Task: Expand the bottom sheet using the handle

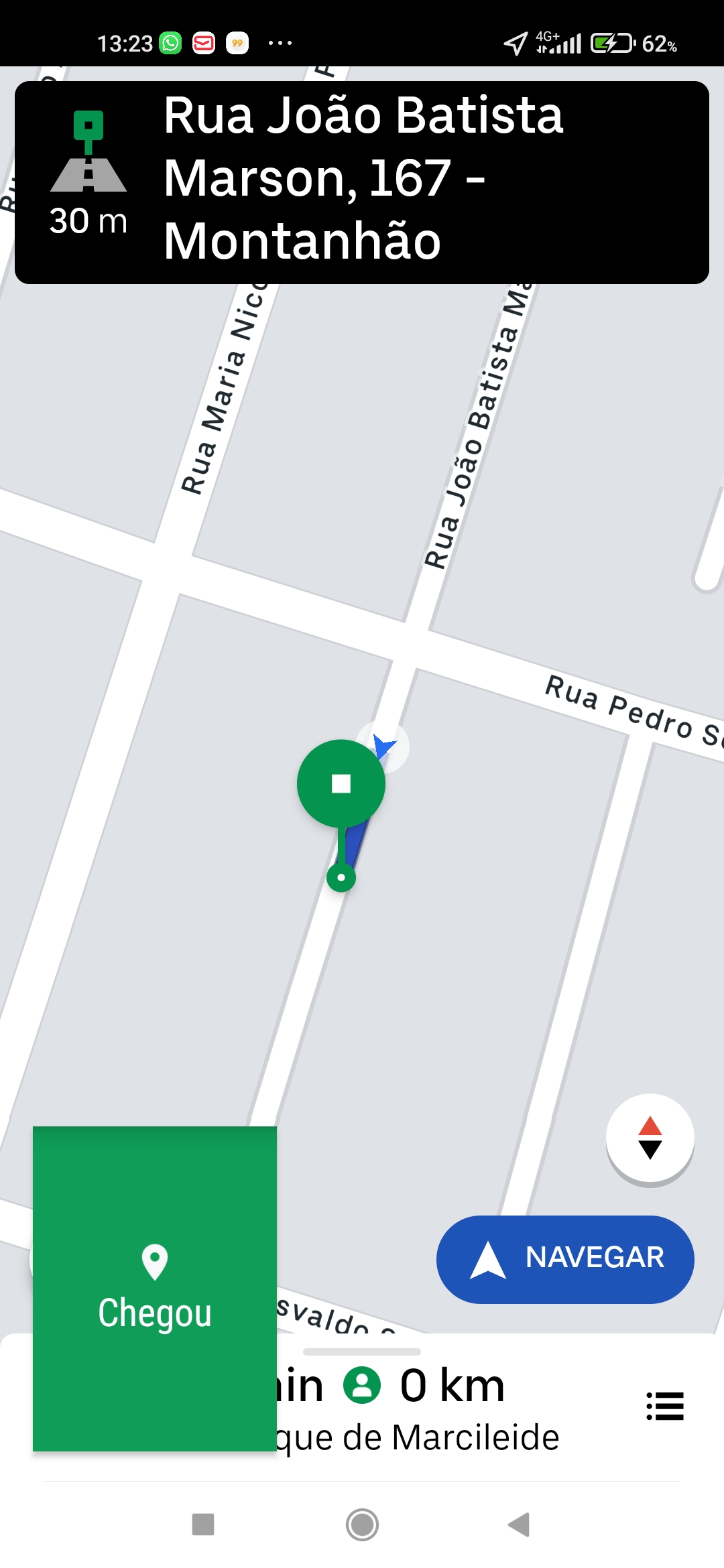Action: [362, 1352]
